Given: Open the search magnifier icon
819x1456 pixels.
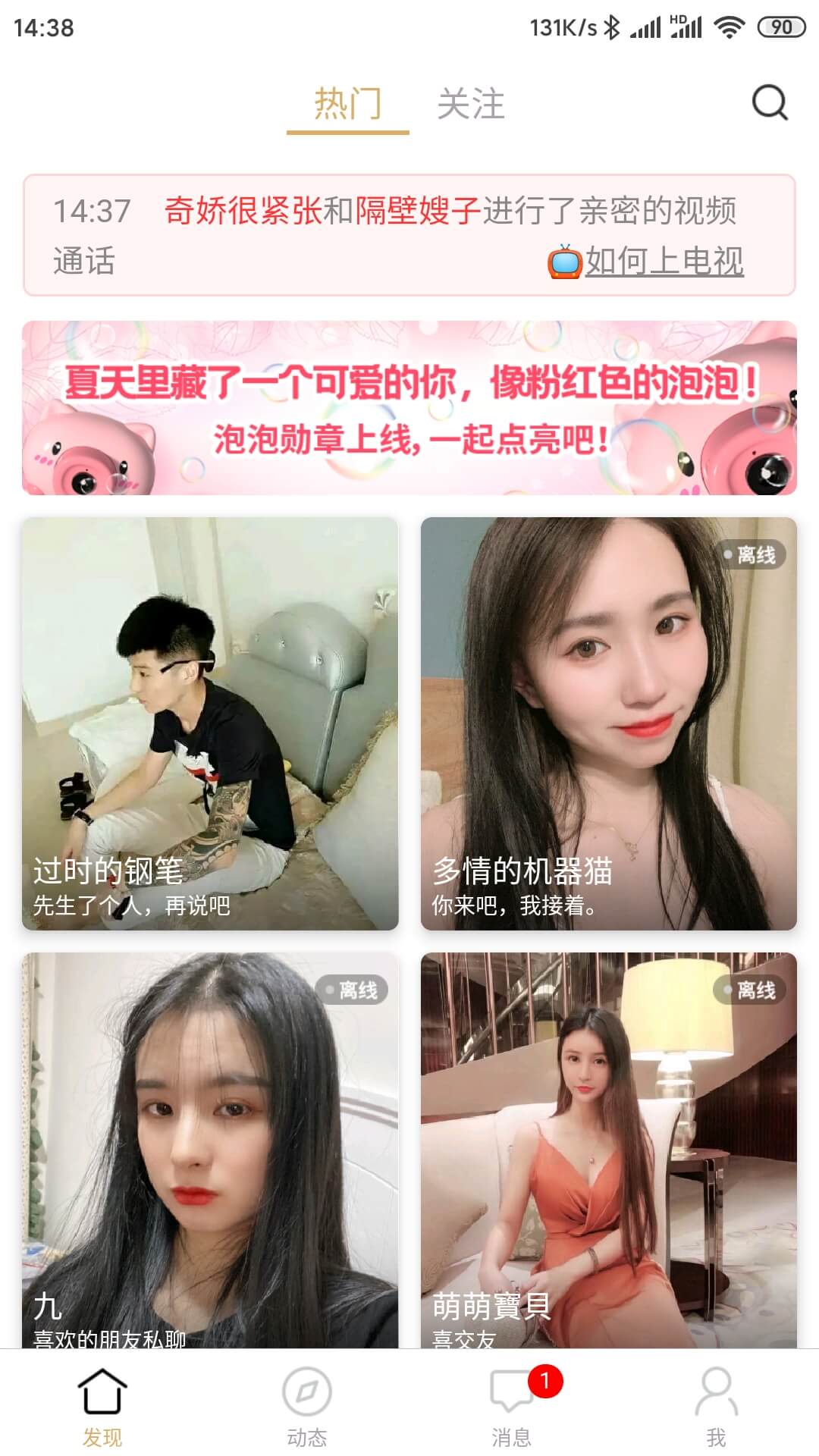Looking at the screenshot, I should [769, 102].
